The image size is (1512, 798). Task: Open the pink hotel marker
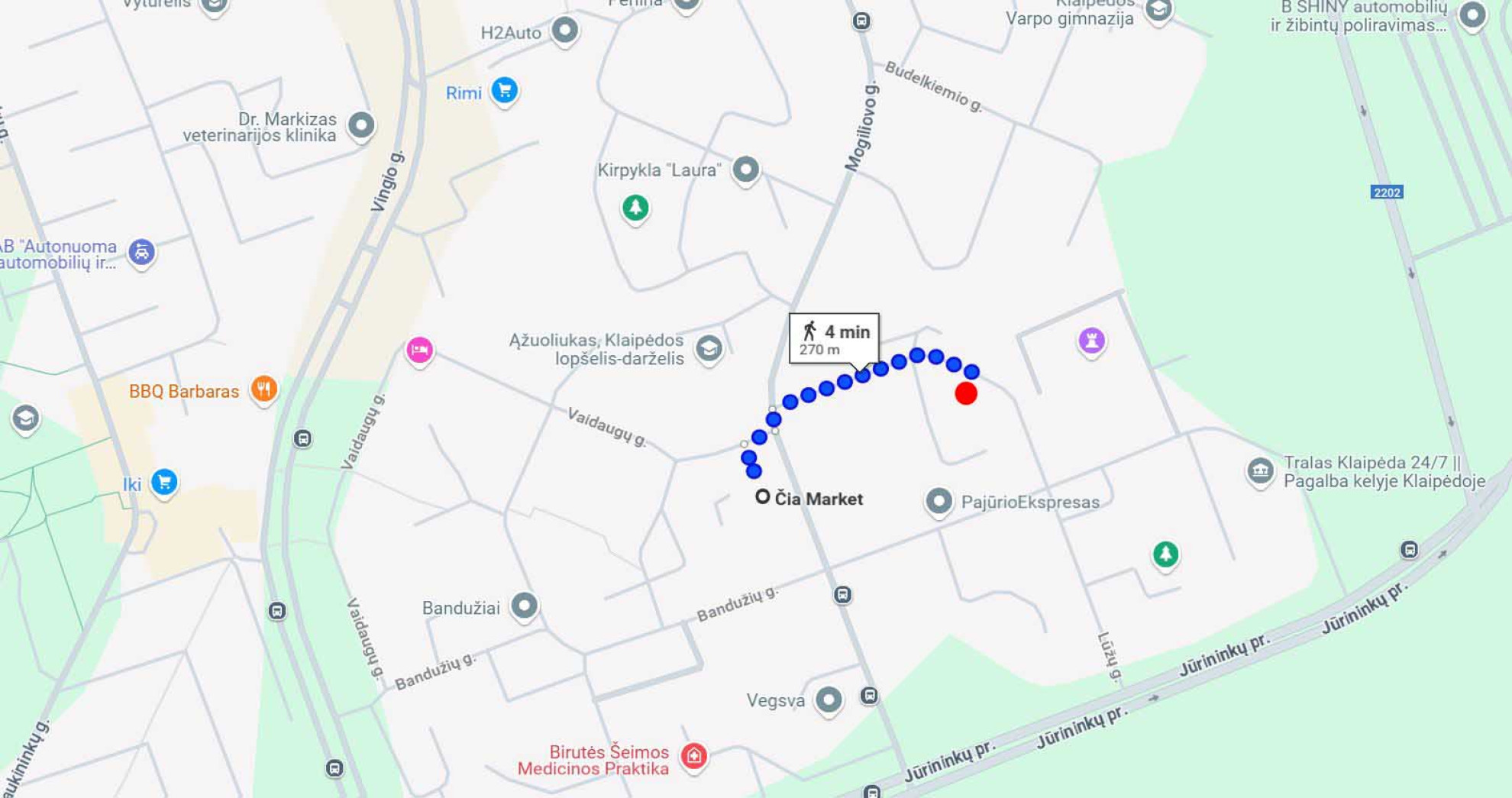coord(419,350)
